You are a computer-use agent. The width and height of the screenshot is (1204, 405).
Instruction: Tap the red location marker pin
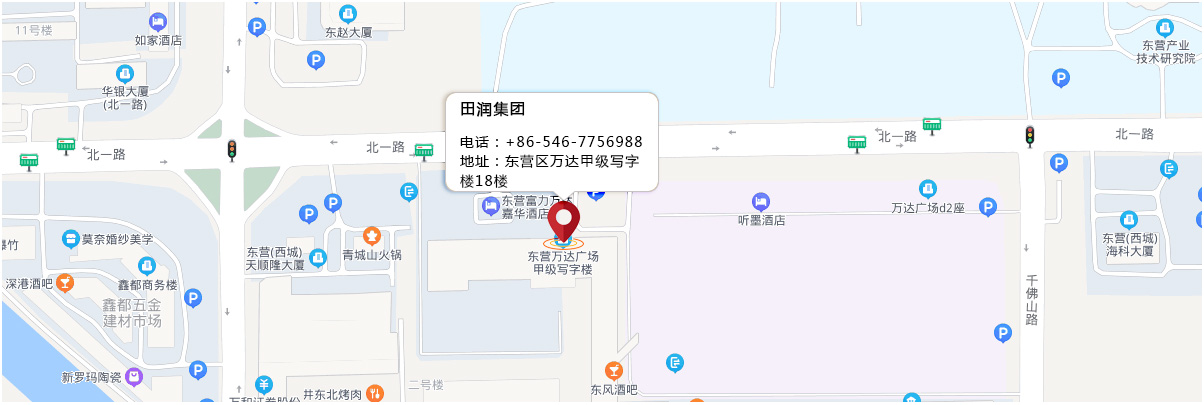pos(564,218)
